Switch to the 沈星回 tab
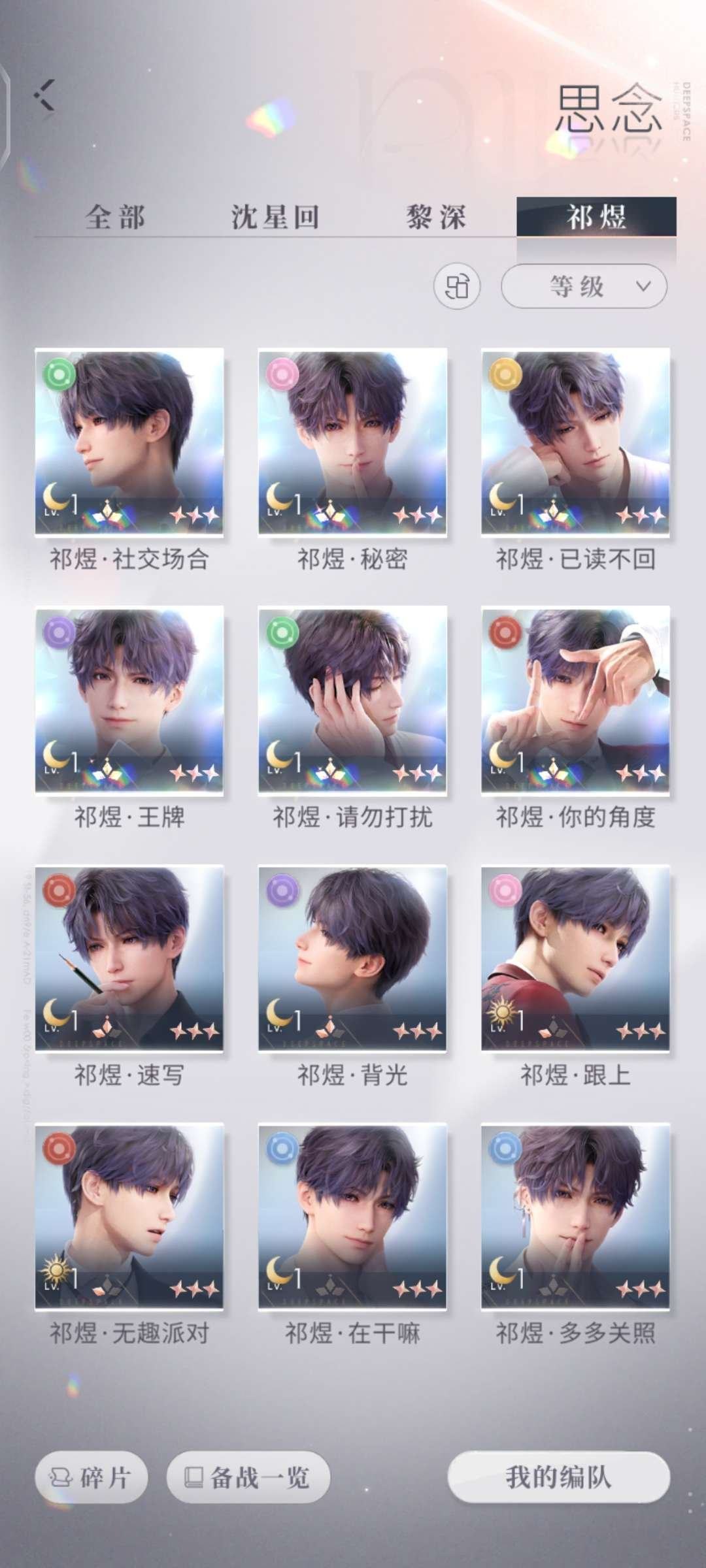Viewport: 706px width, 1568px height. coord(275,217)
